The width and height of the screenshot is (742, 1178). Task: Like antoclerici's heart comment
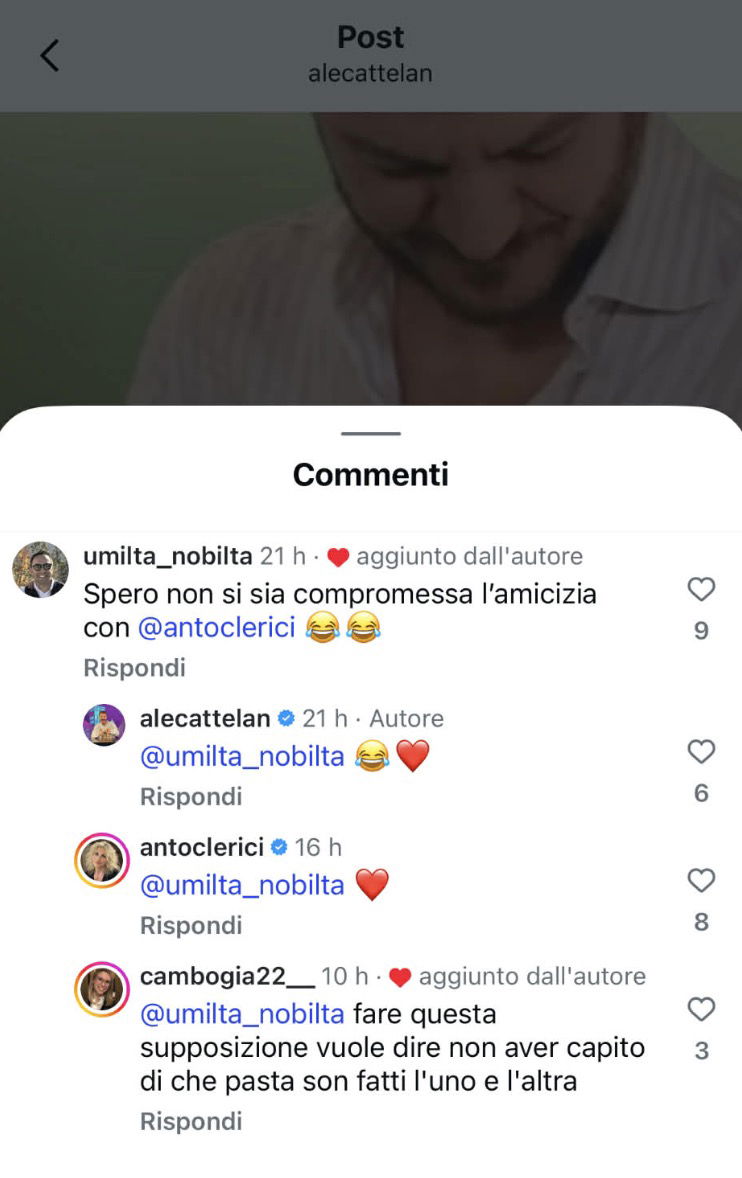pyautogui.click(x=701, y=881)
